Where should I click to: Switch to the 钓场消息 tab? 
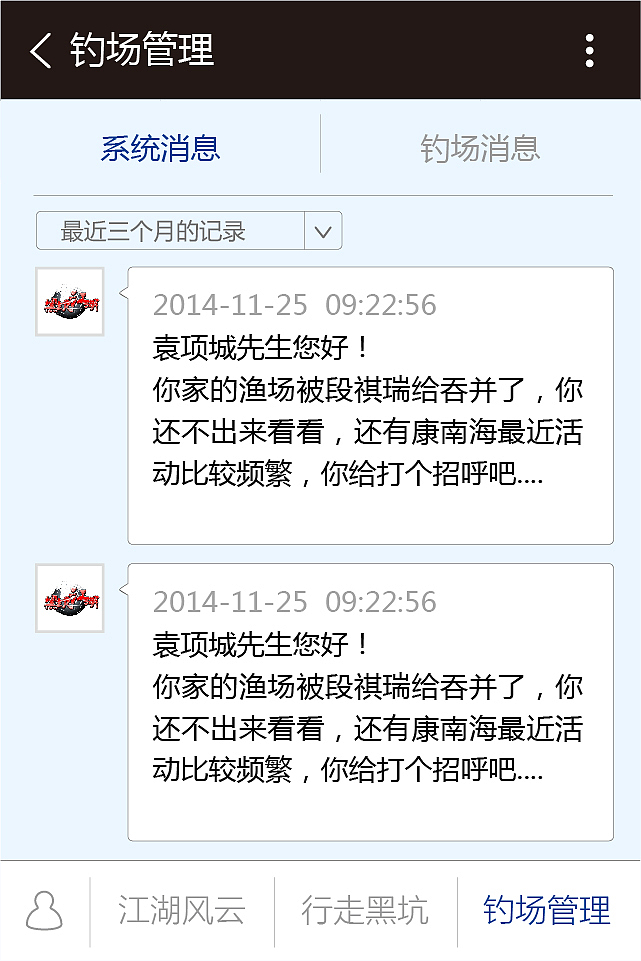click(480, 149)
